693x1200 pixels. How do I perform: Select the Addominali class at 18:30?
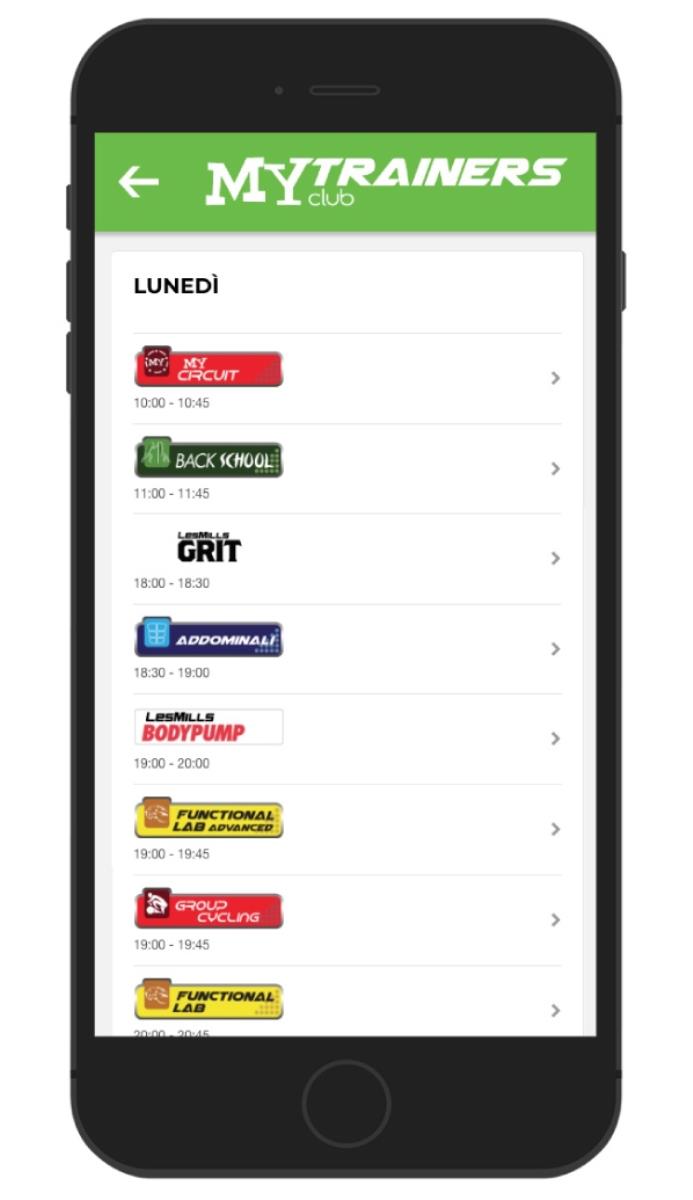[x=346, y=648]
